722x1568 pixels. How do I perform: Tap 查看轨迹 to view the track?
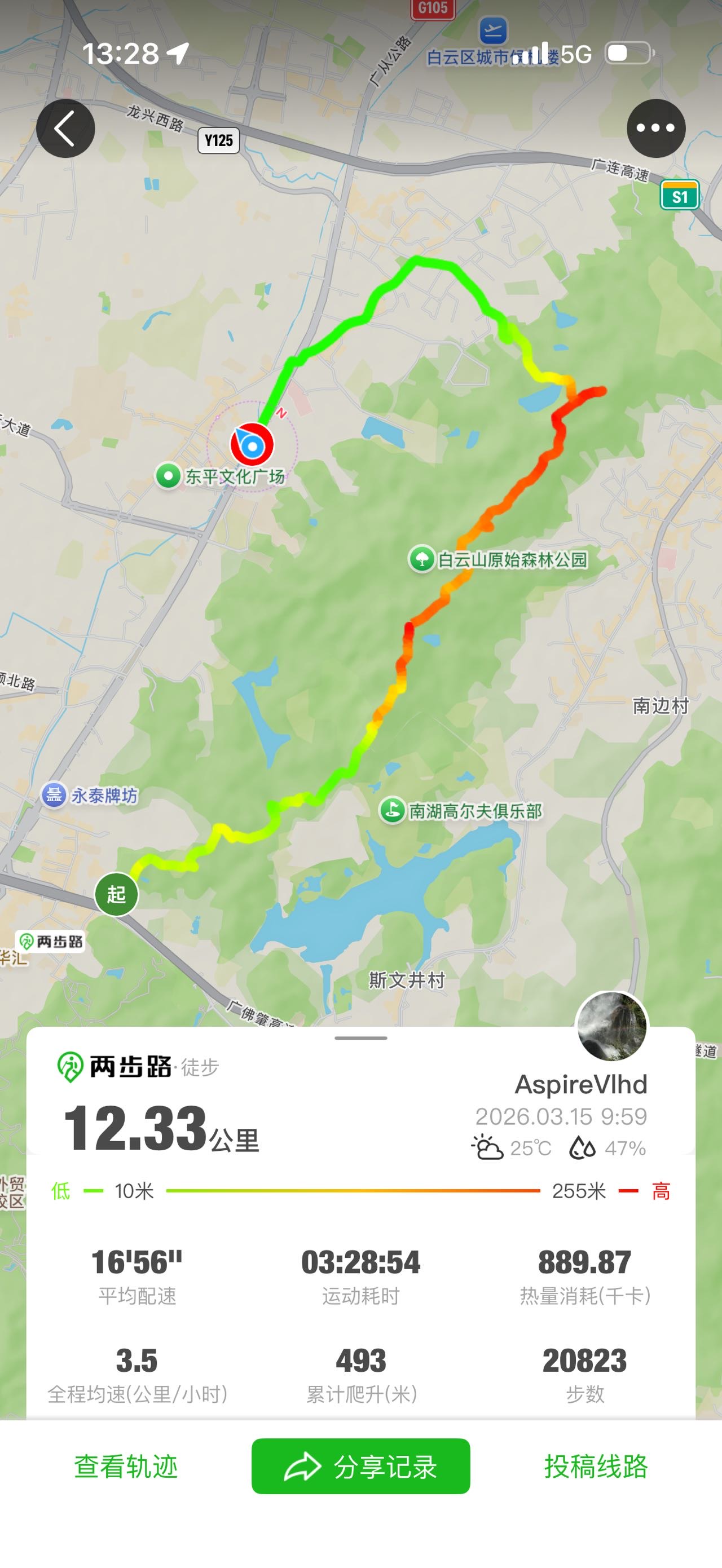point(126,1467)
